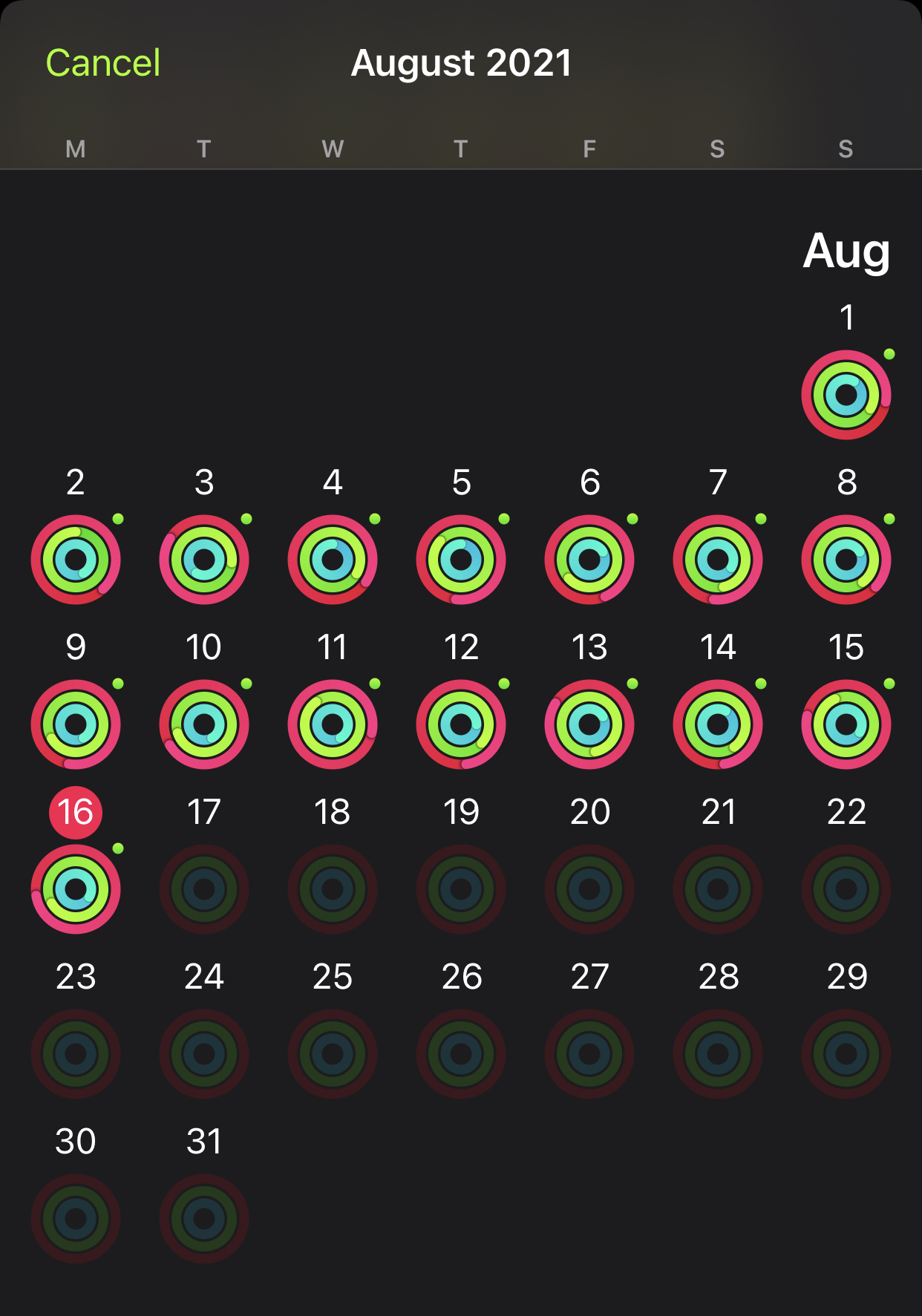The height and width of the screenshot is (1316, 922).
Task: Select August 9 activity rings
Action: [76, 724]
